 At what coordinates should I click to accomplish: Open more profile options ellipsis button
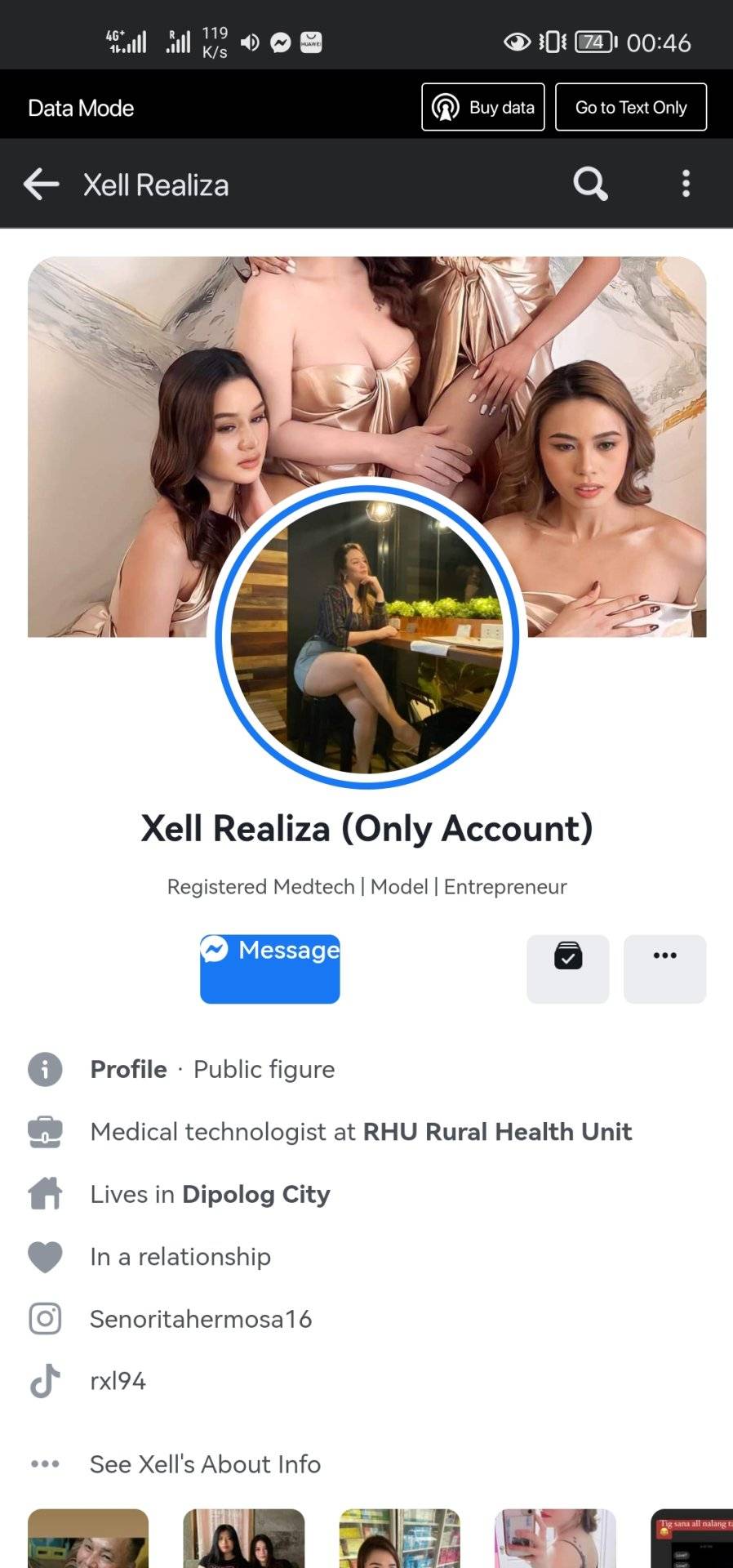point(664,969)
